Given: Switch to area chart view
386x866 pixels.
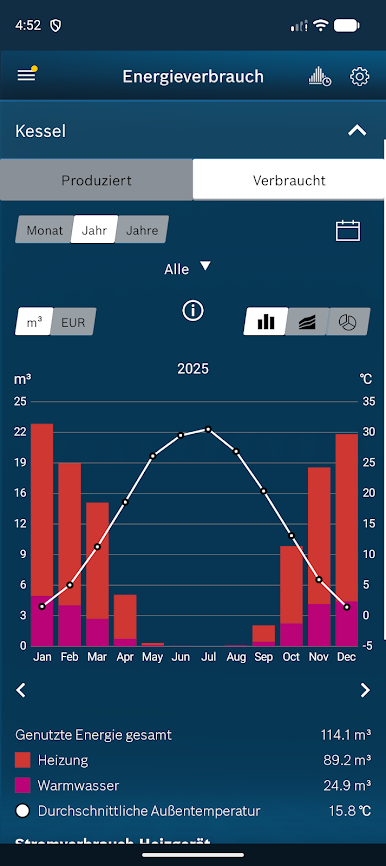Looking at the screenshot, I should pyautogui.click(x=306, y=321).
